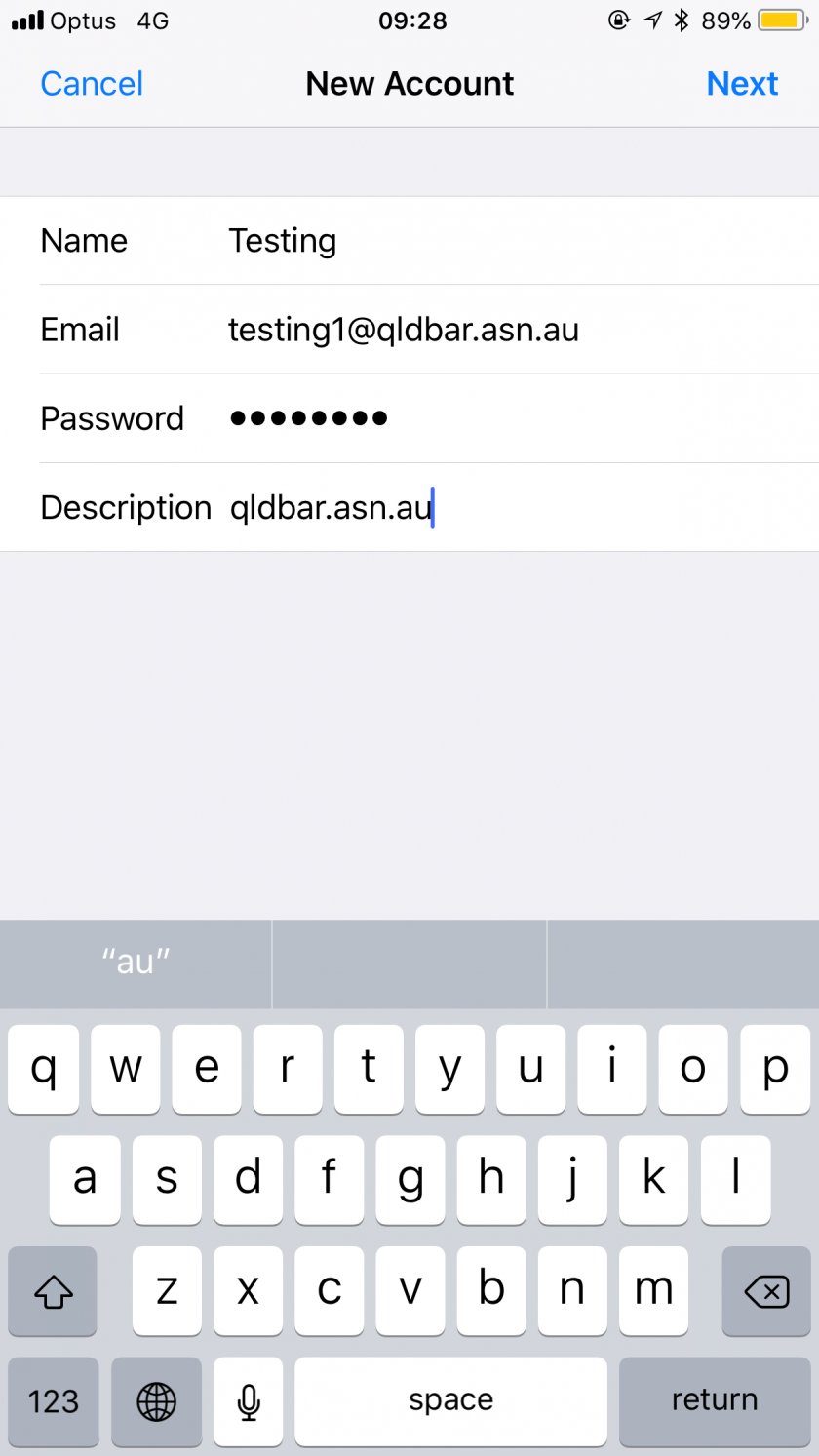819x1456 pixels.
Task: Tap Next to continue account setup
Action: tap(742, 84)
